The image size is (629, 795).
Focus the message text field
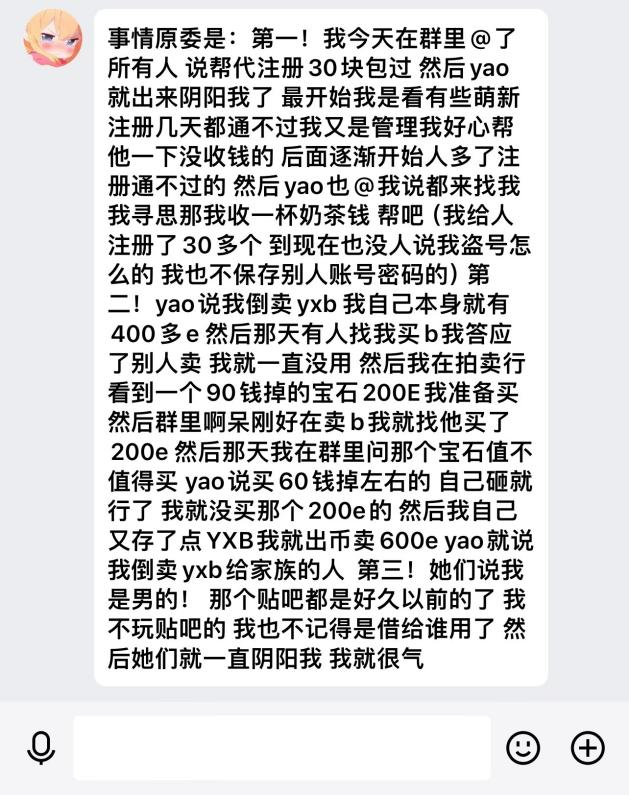pyautogui.click(x=281, y=748)
